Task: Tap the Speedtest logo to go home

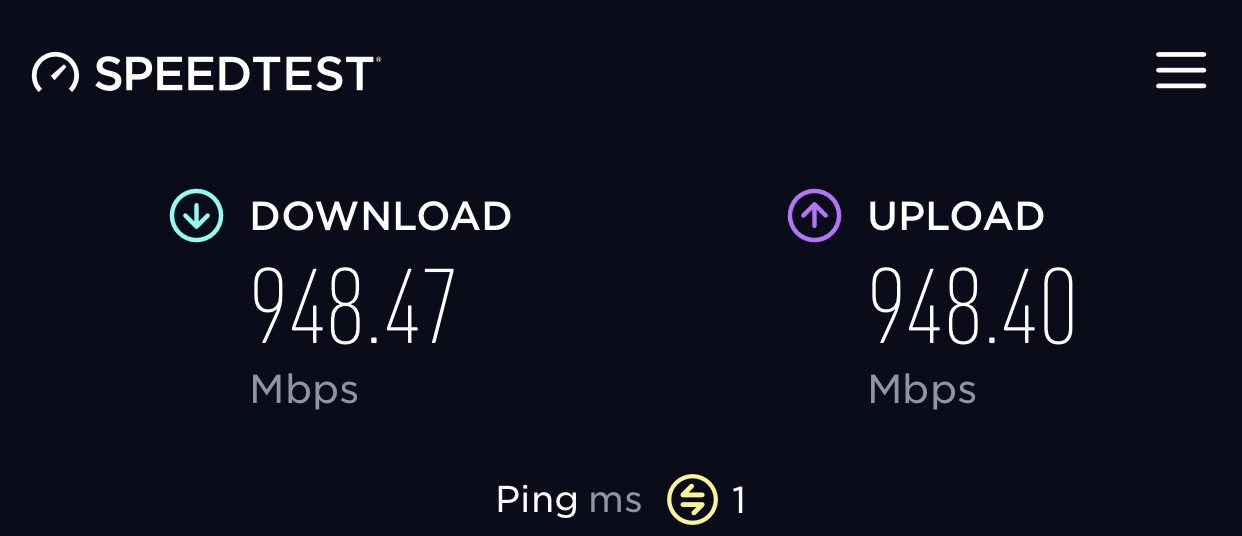Action: pyautogui.click(x=206, y=73)
